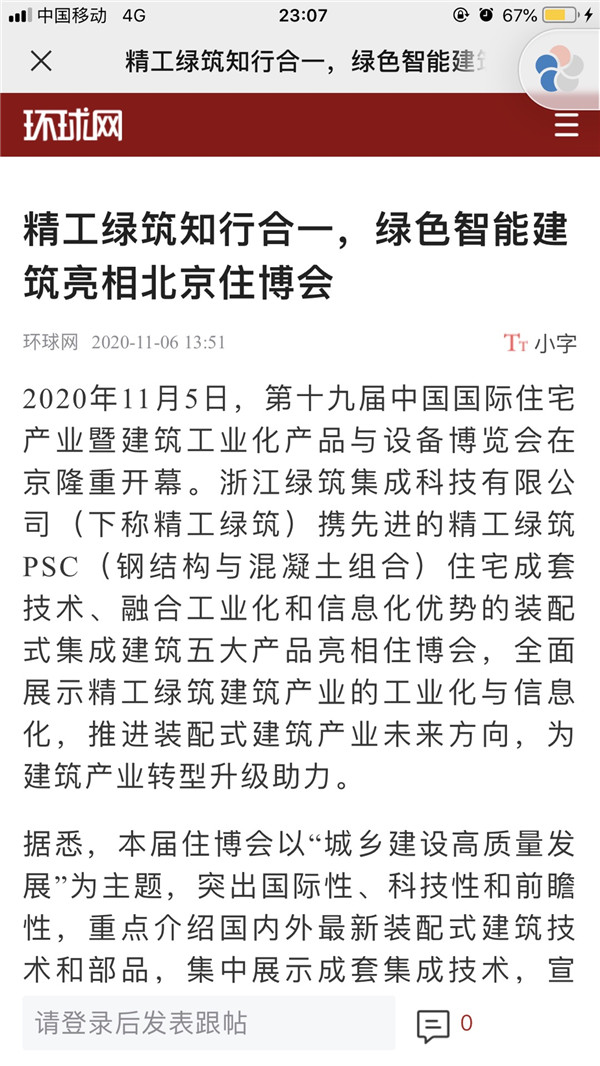Open the comments via the speech bubble icon

point(433,1025)
